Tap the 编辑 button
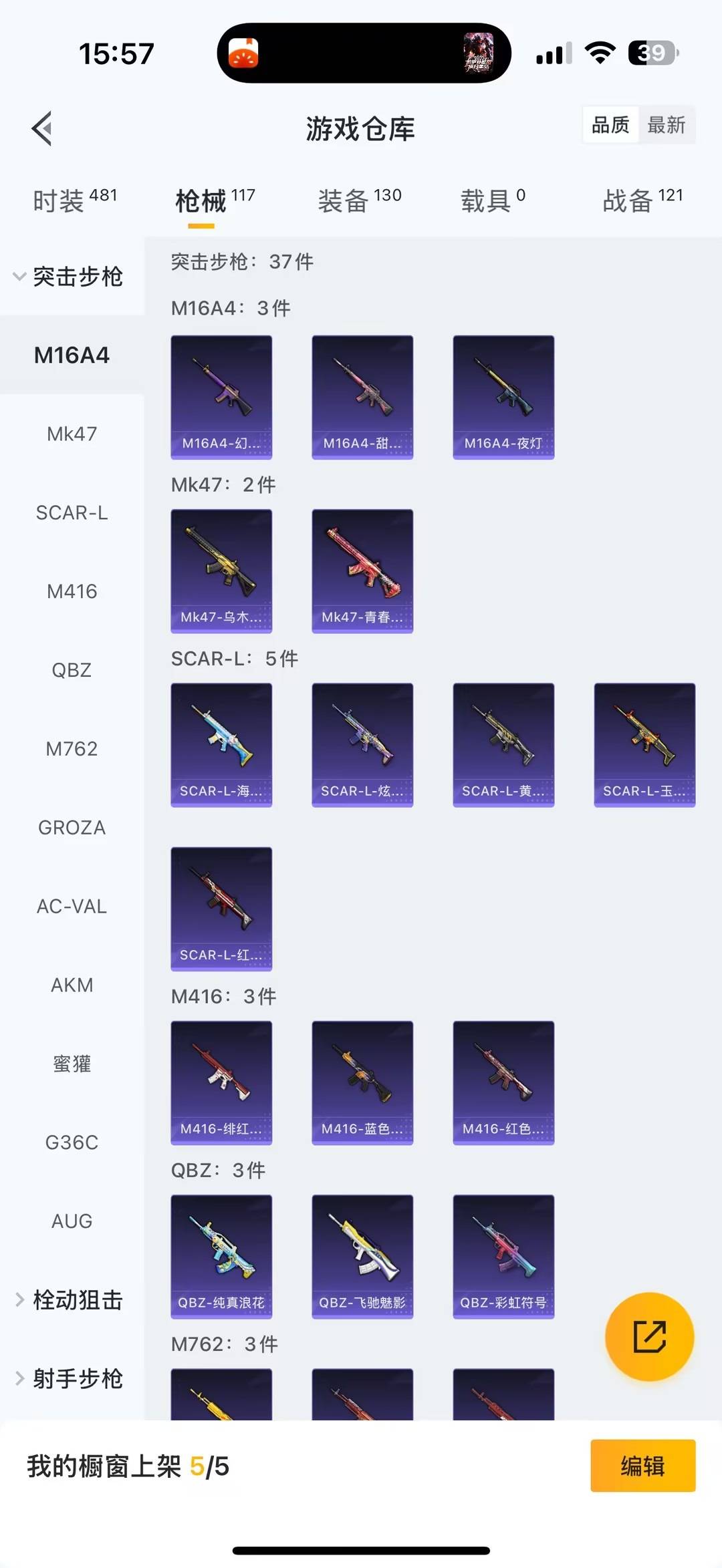Screen dimensions: 722x1568 pos(642,1466)
